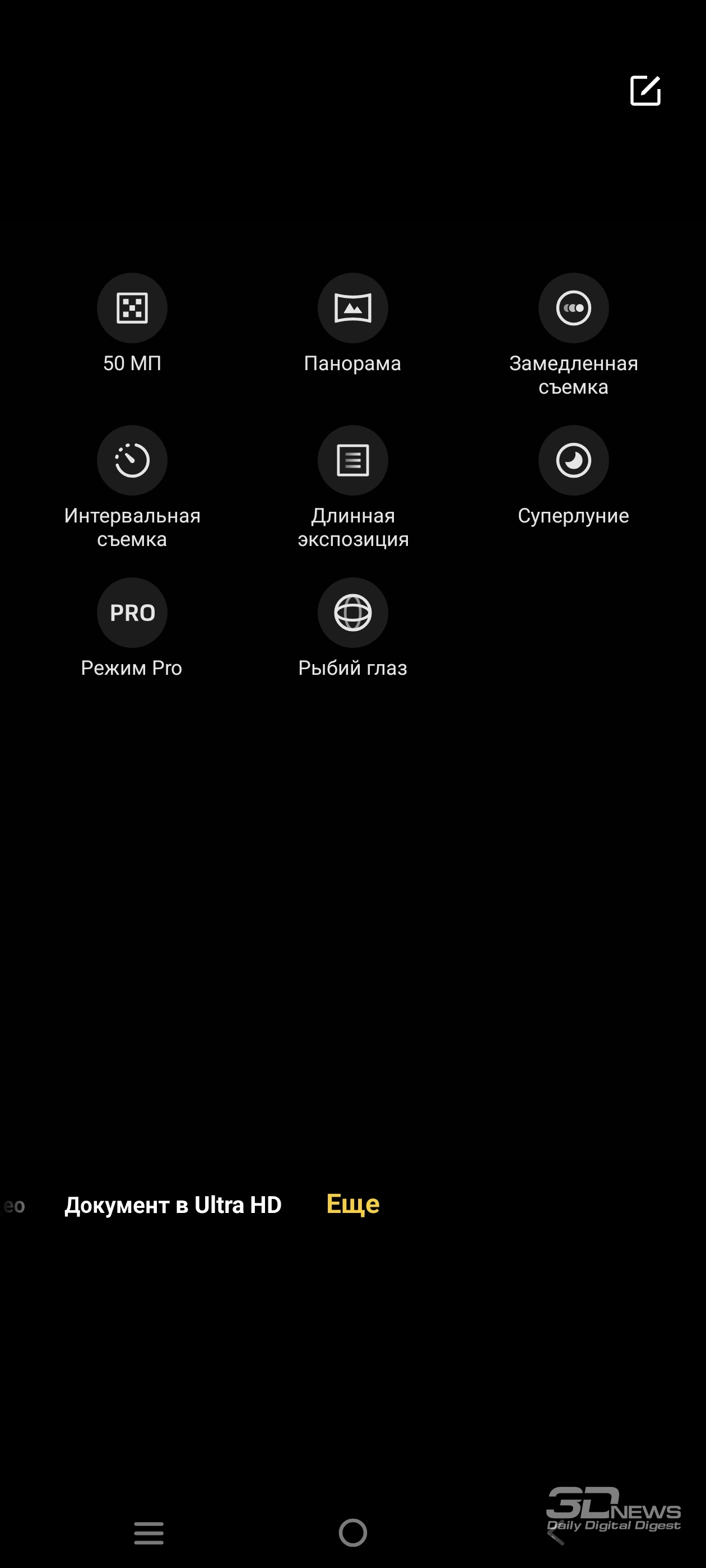Switch to Документ в Ultra HD tab
Screen dimensions: 706x1568
[x=173, y=1205]
